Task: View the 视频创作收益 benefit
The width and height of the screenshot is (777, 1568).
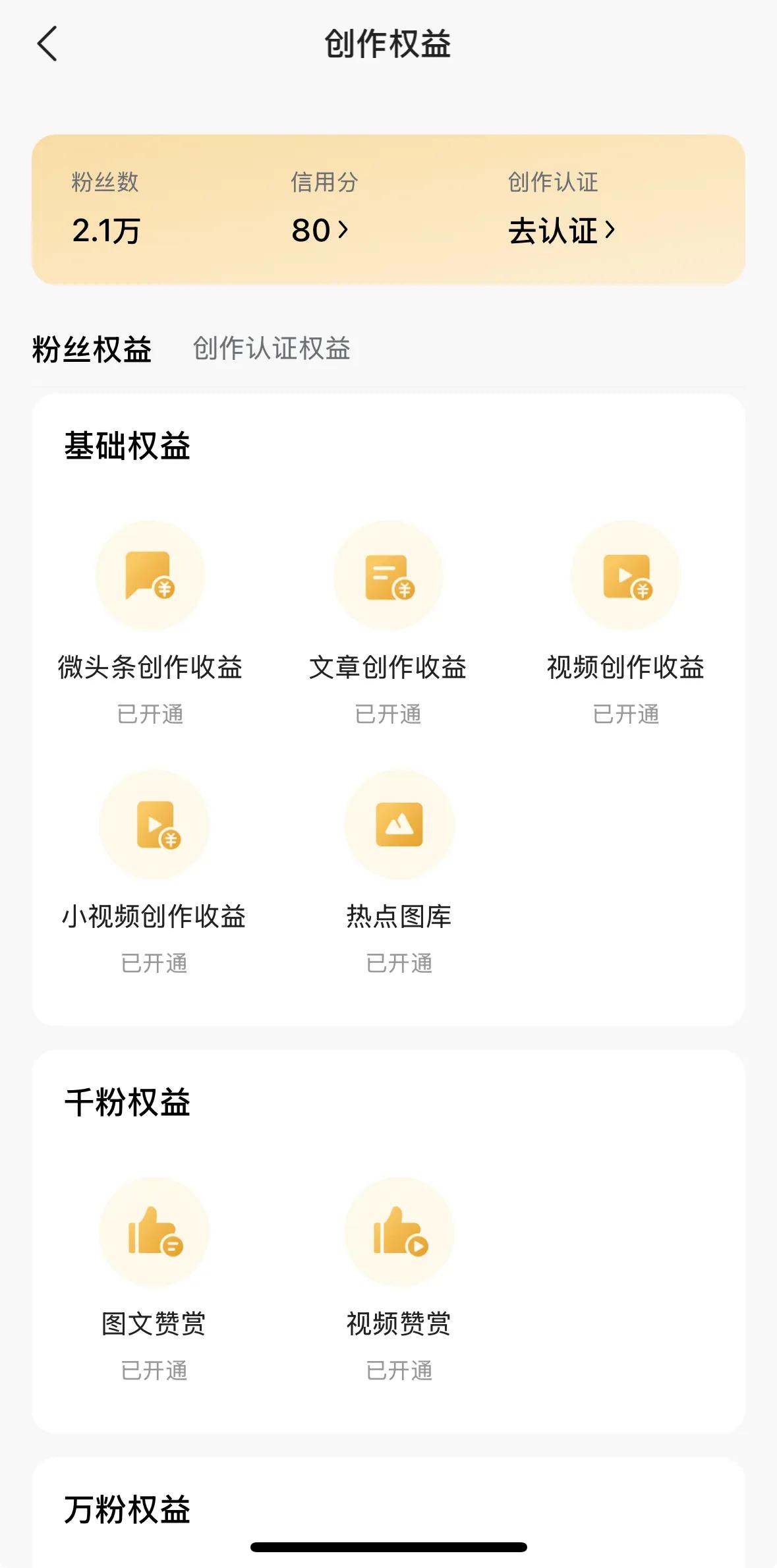Action: tap(626, 624)
